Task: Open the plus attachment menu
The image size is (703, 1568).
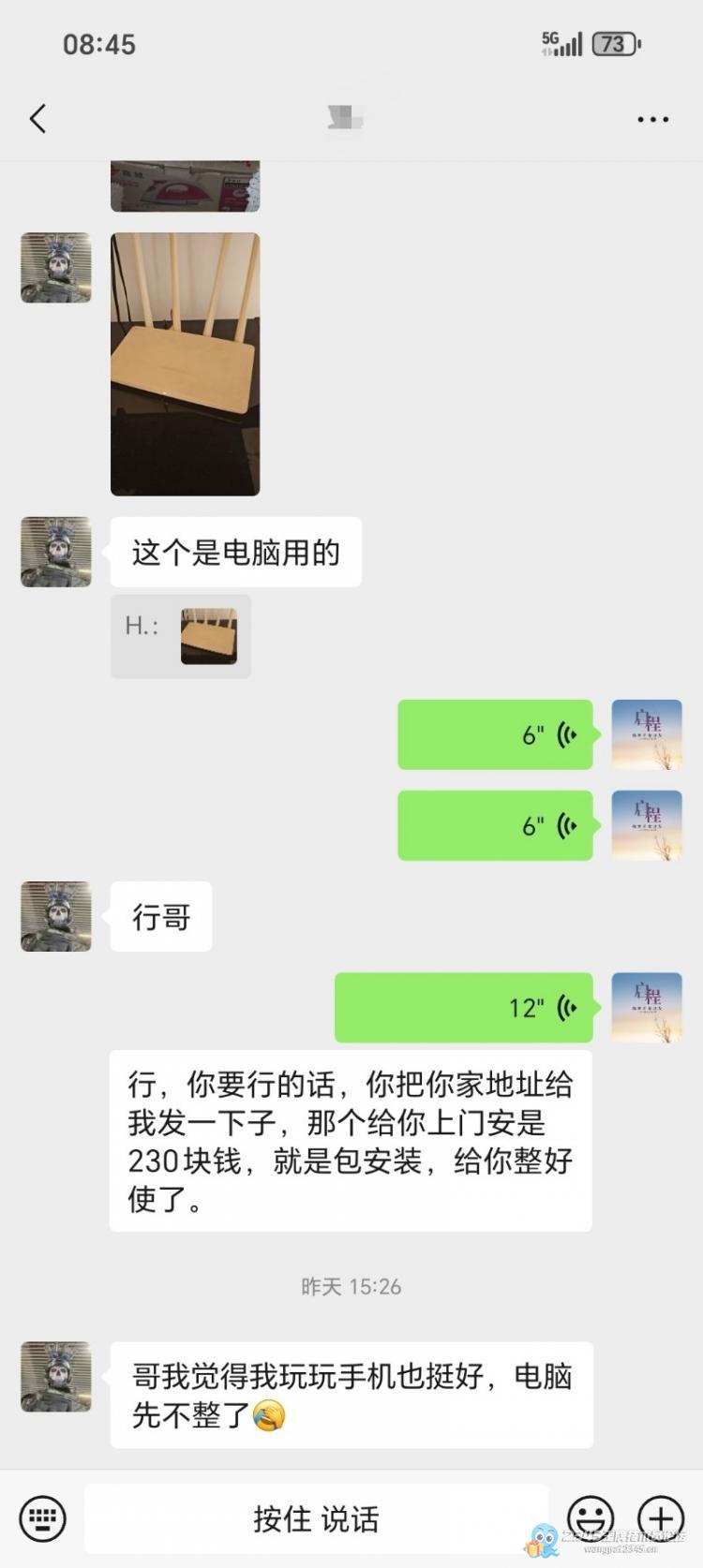Action: coord(661,1517)
